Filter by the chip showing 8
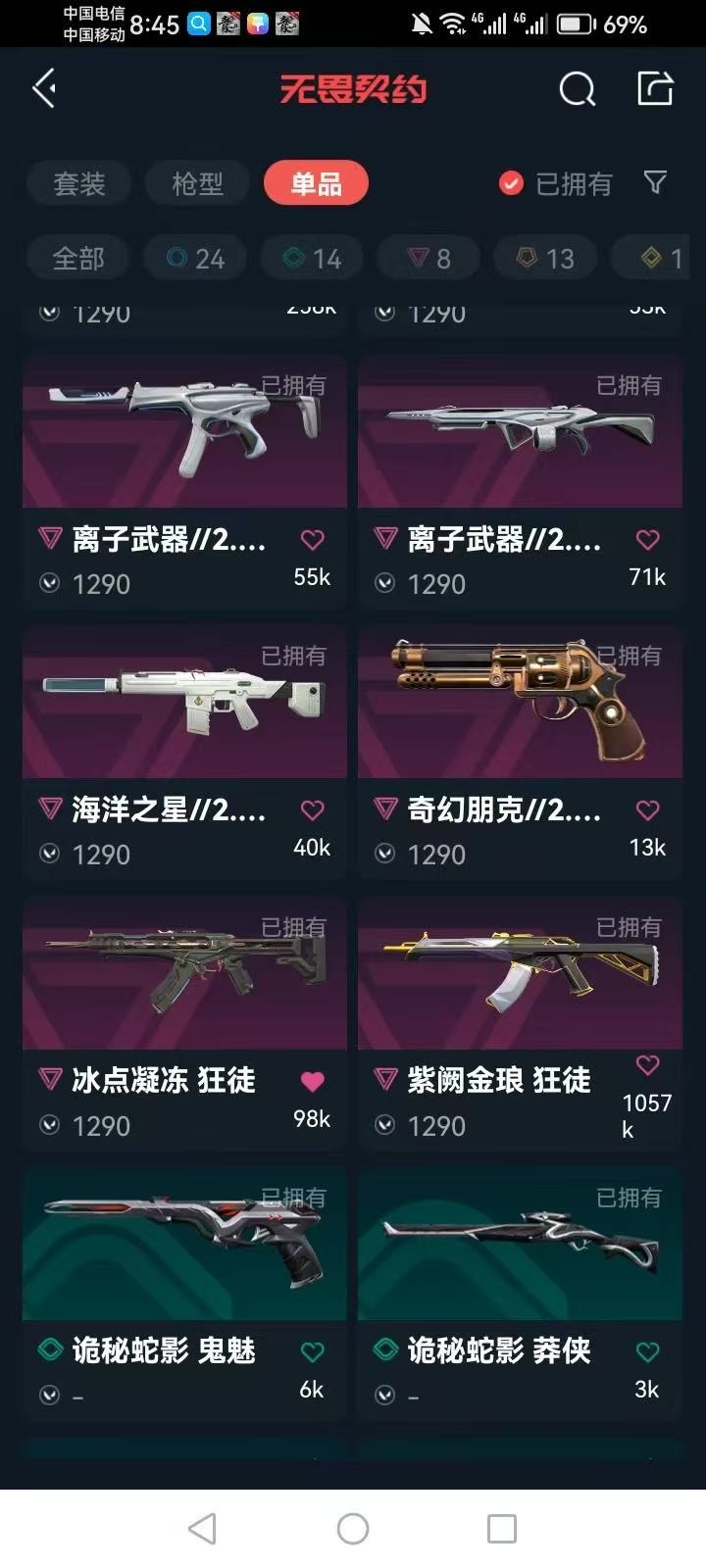This screenshot has width=706, height=1568. pos(429,259)
